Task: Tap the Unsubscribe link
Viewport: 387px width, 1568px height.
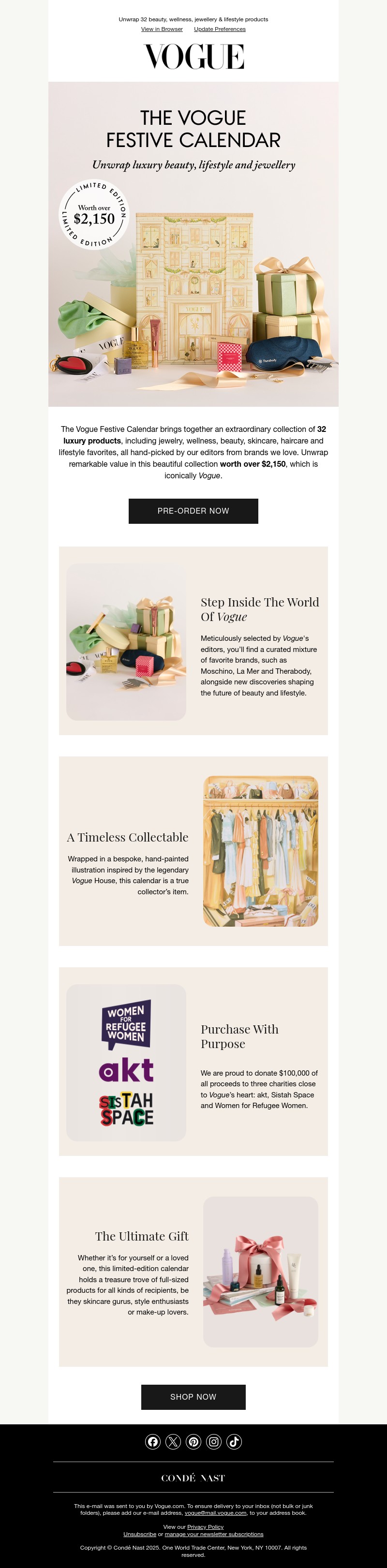Action: tap(139, 1534)
